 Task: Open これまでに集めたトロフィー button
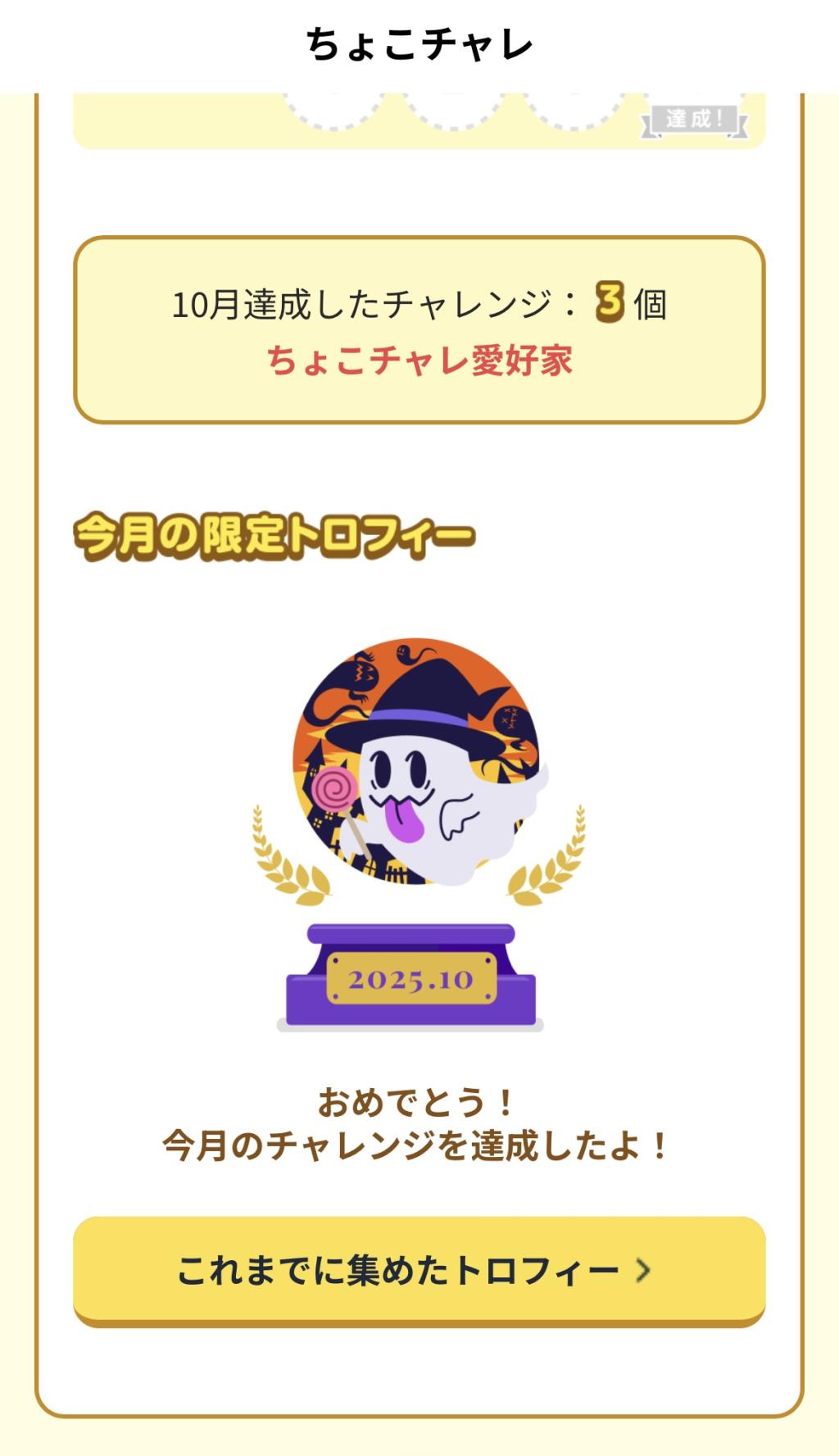point(419,1270)
